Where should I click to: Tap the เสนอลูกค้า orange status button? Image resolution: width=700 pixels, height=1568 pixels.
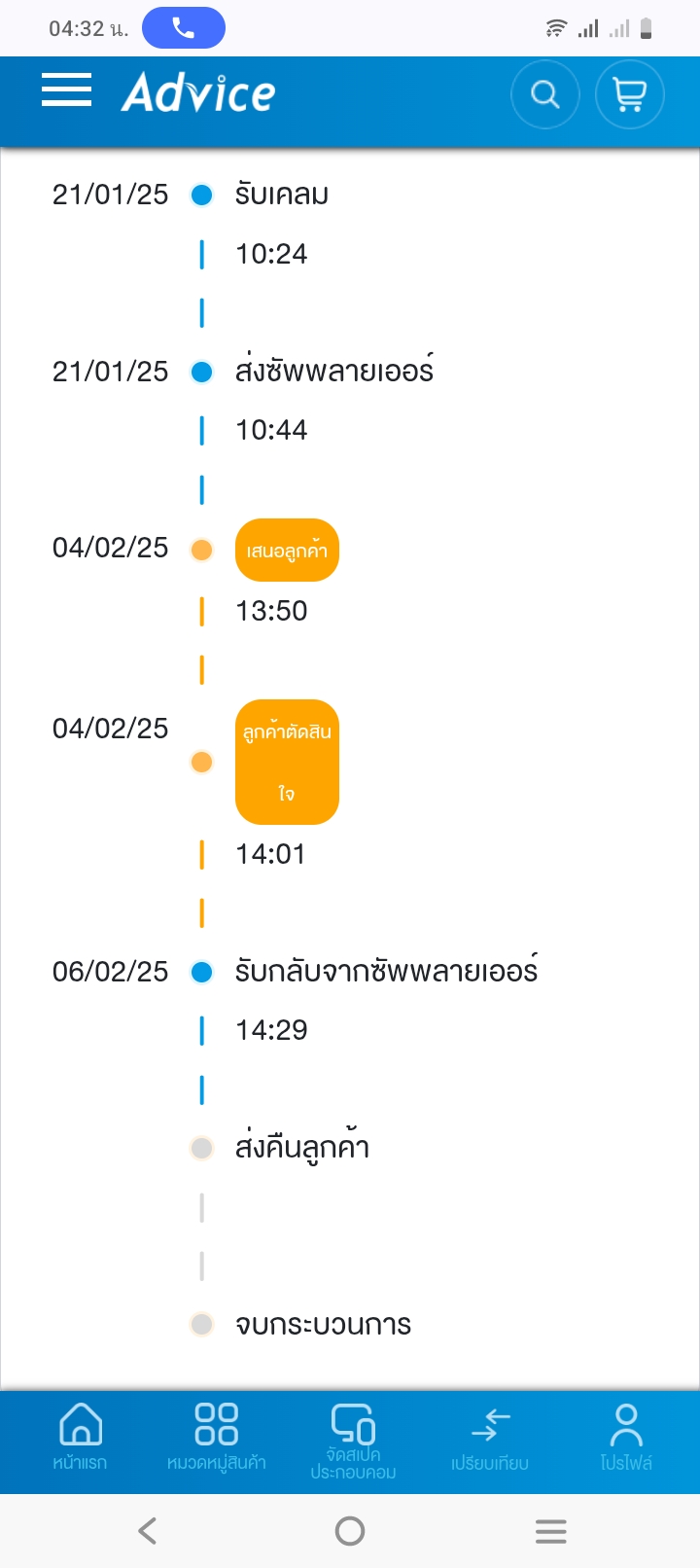(x=287, y=551)
